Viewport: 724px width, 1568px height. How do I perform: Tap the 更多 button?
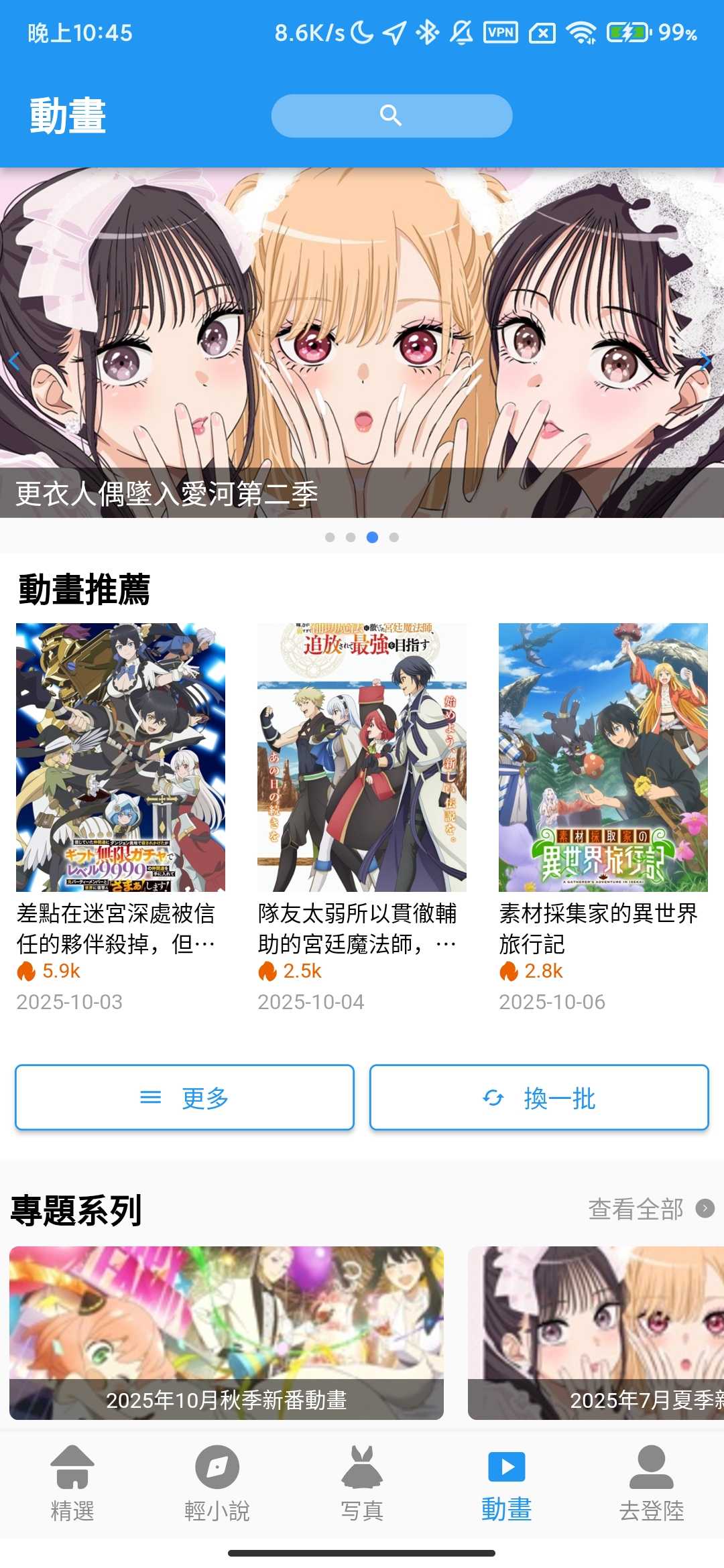pos(184,1098)
